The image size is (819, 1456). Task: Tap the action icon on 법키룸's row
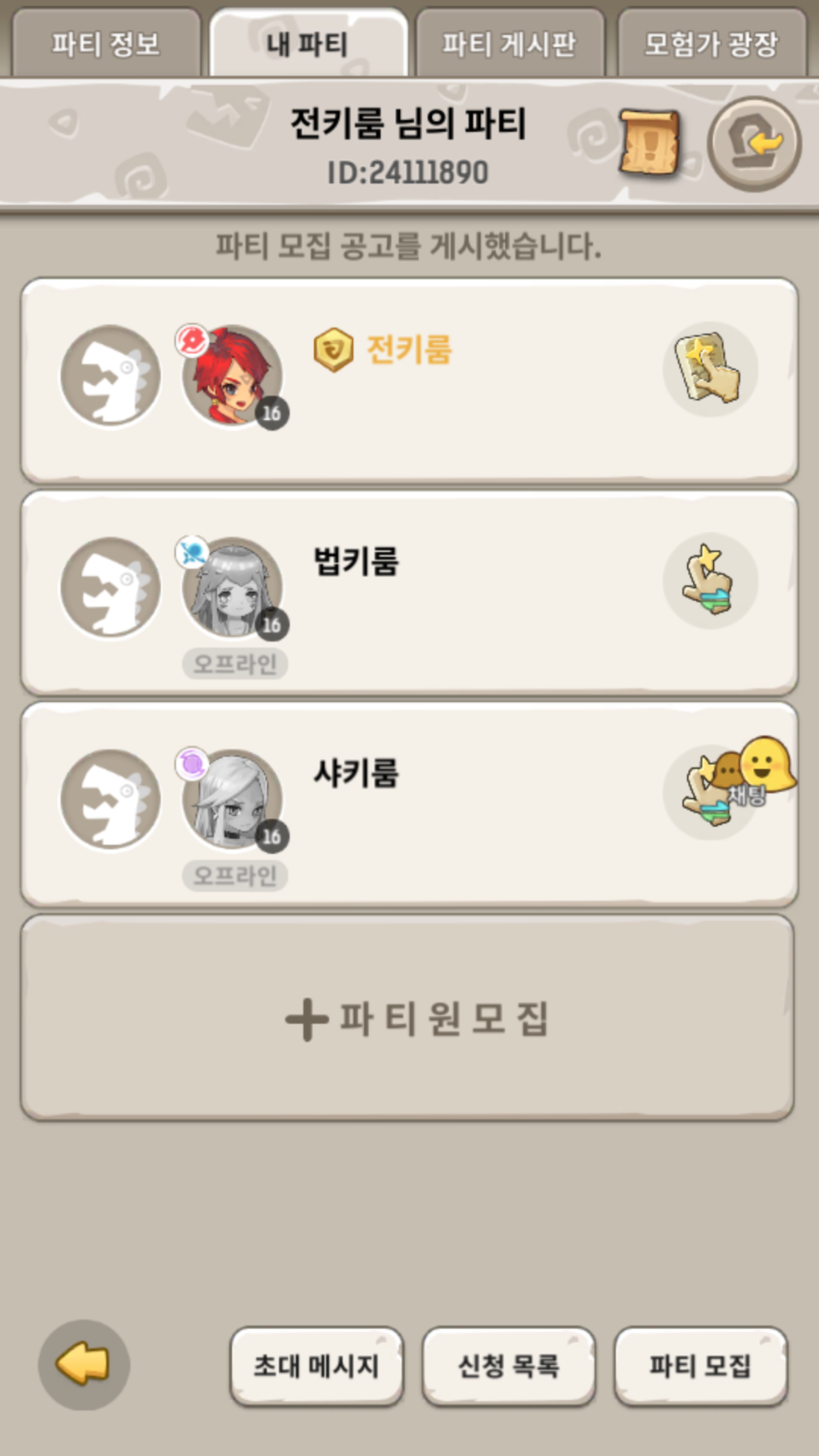[710, 581]
